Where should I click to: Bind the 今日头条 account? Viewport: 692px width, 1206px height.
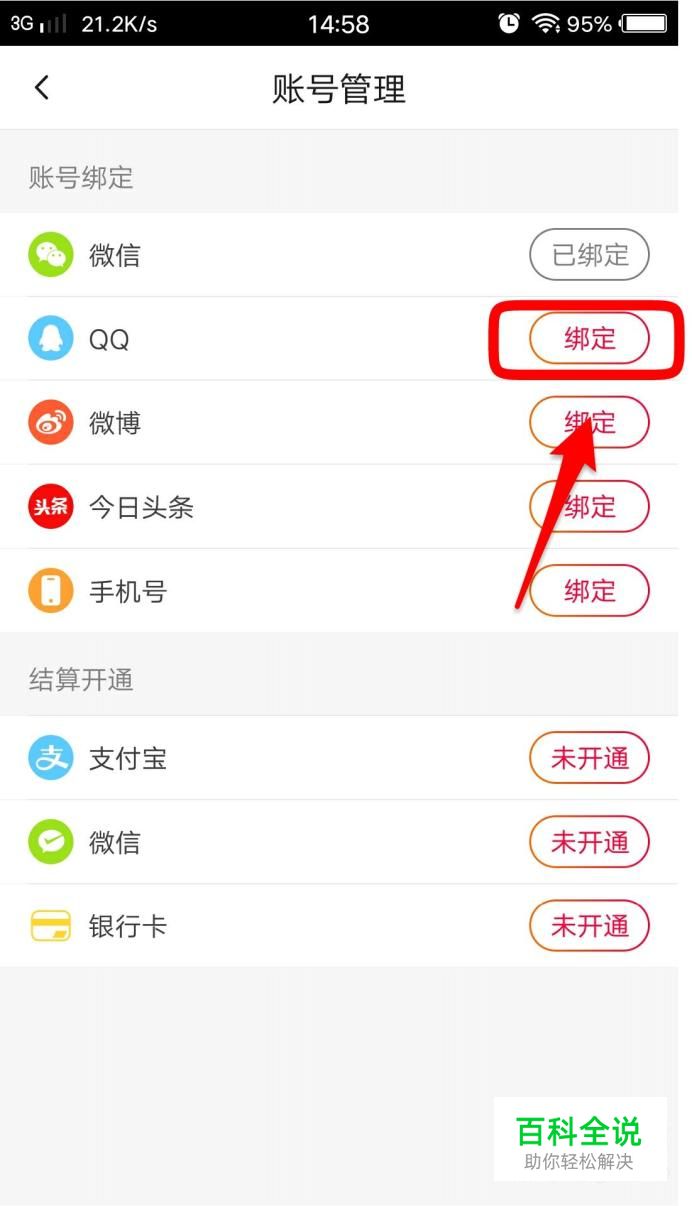click(x=589, y=507)
